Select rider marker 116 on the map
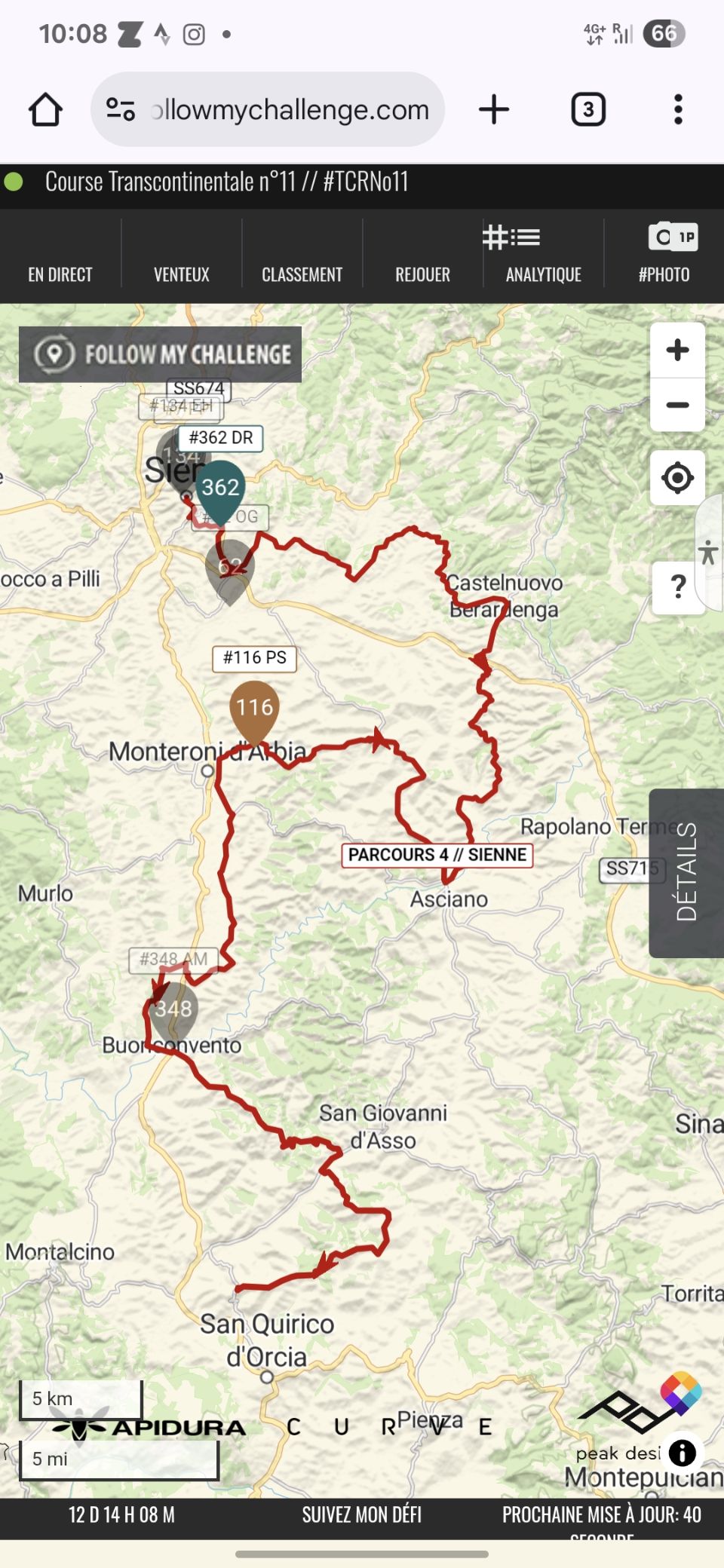 point(254,707)
